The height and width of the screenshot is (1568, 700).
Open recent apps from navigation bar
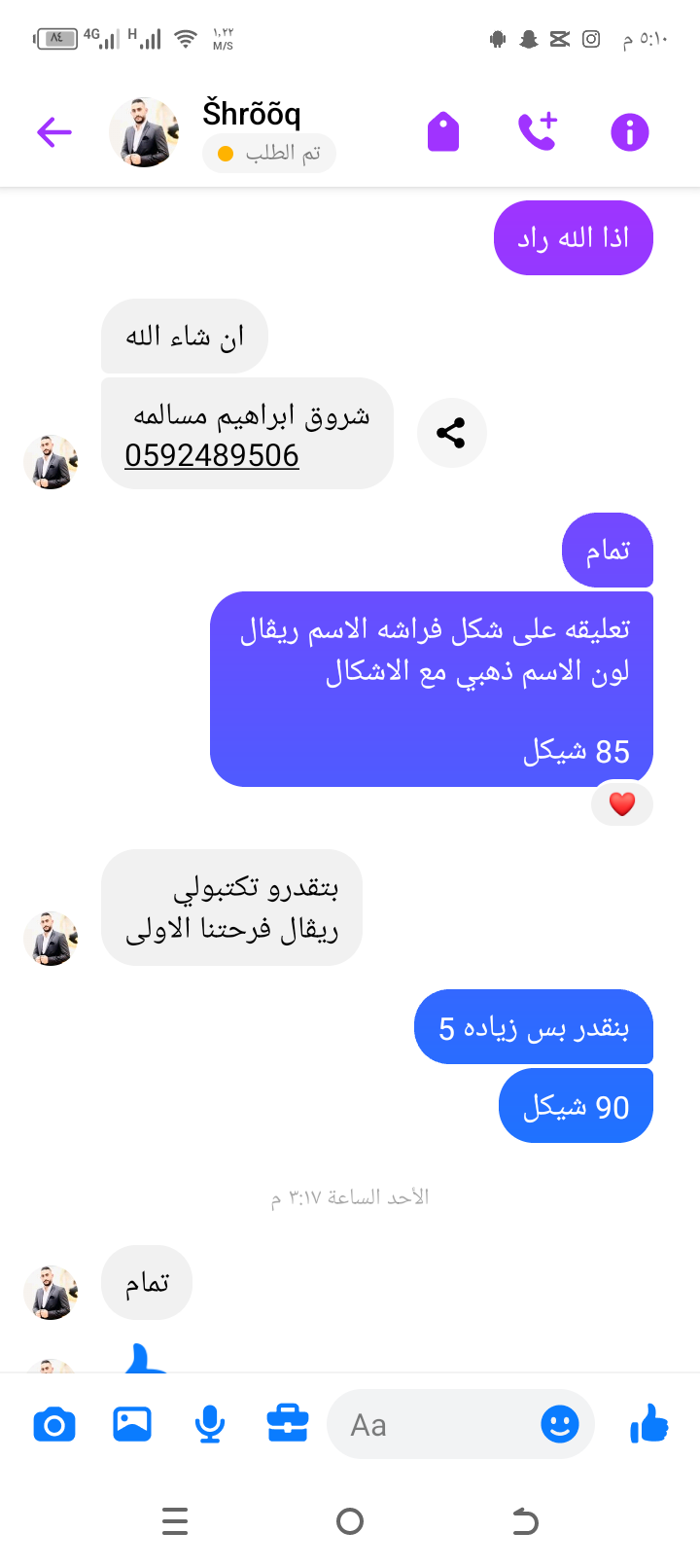pos(175,1521)
